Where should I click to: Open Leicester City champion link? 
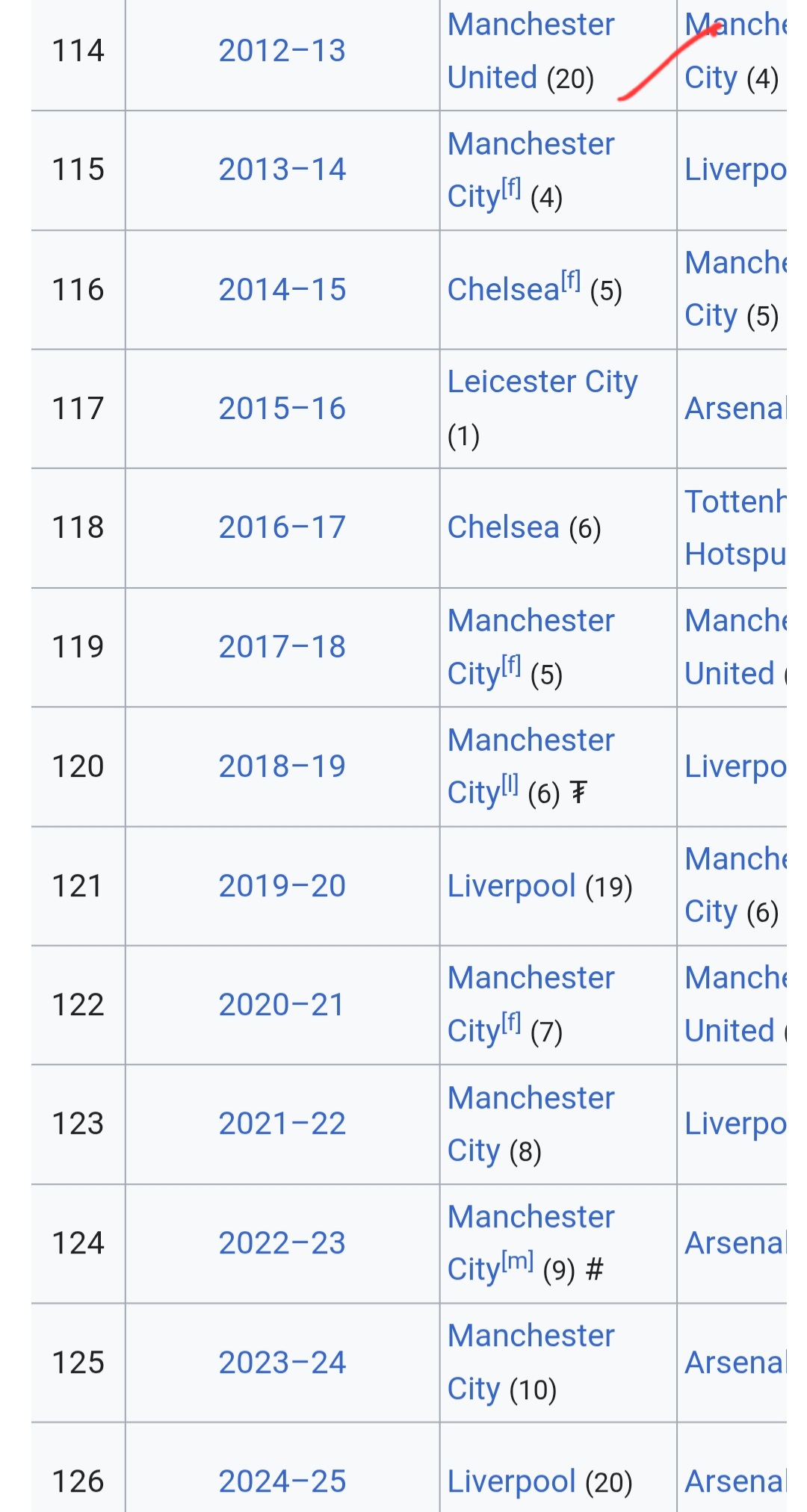(542, 382)
